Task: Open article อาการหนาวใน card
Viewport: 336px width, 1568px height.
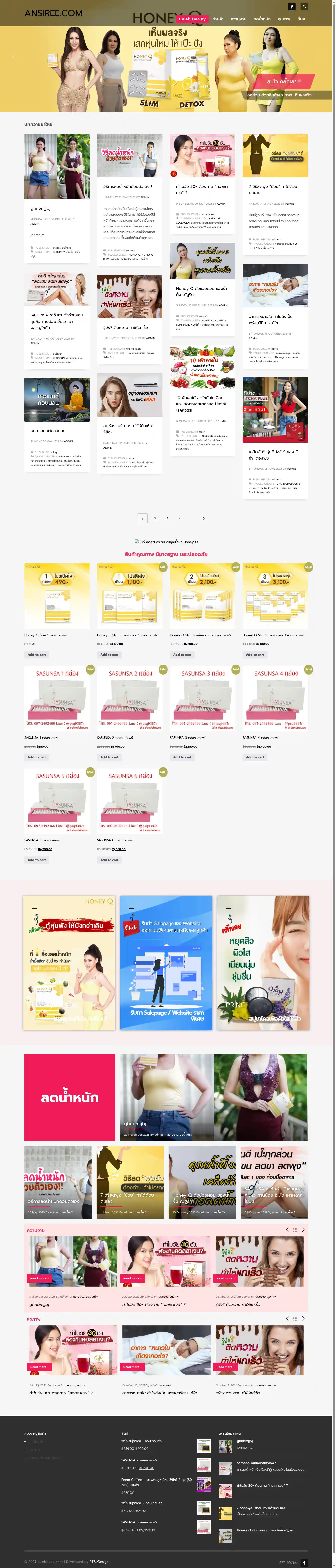Action: point(275,320)
